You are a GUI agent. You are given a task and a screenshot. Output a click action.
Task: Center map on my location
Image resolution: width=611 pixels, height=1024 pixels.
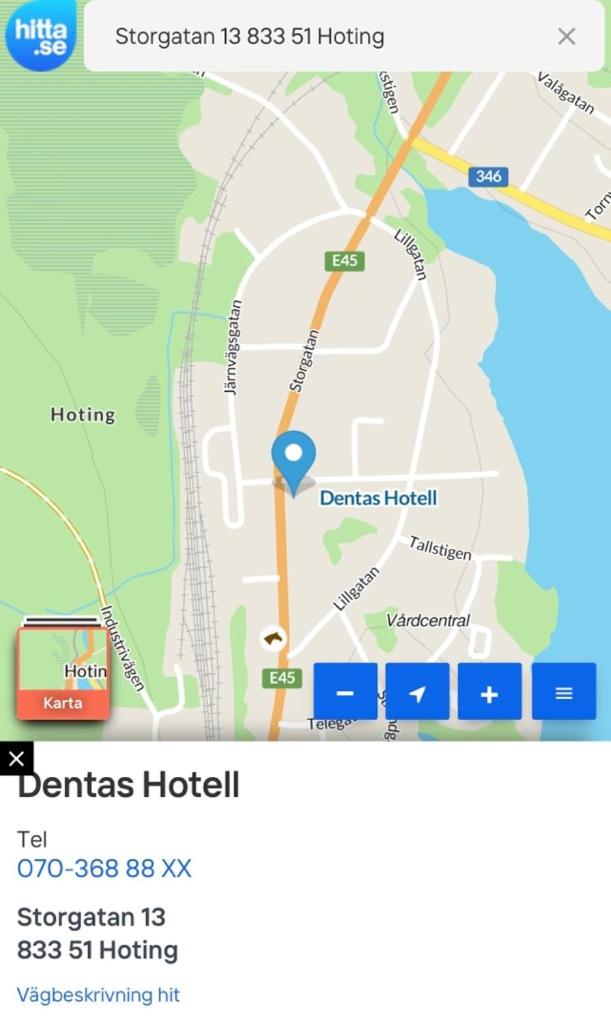pyautogui.click(x=417, y=692)
